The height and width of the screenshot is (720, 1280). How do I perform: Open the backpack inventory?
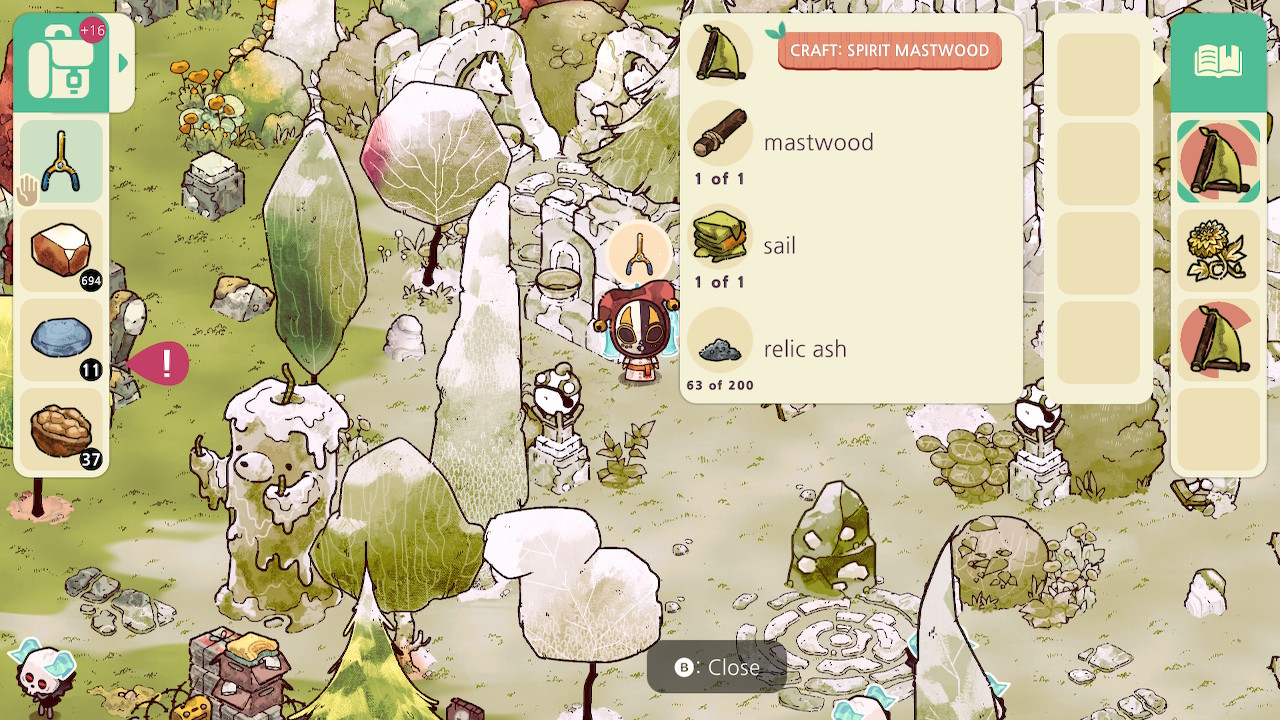click(x=61, y=62)
